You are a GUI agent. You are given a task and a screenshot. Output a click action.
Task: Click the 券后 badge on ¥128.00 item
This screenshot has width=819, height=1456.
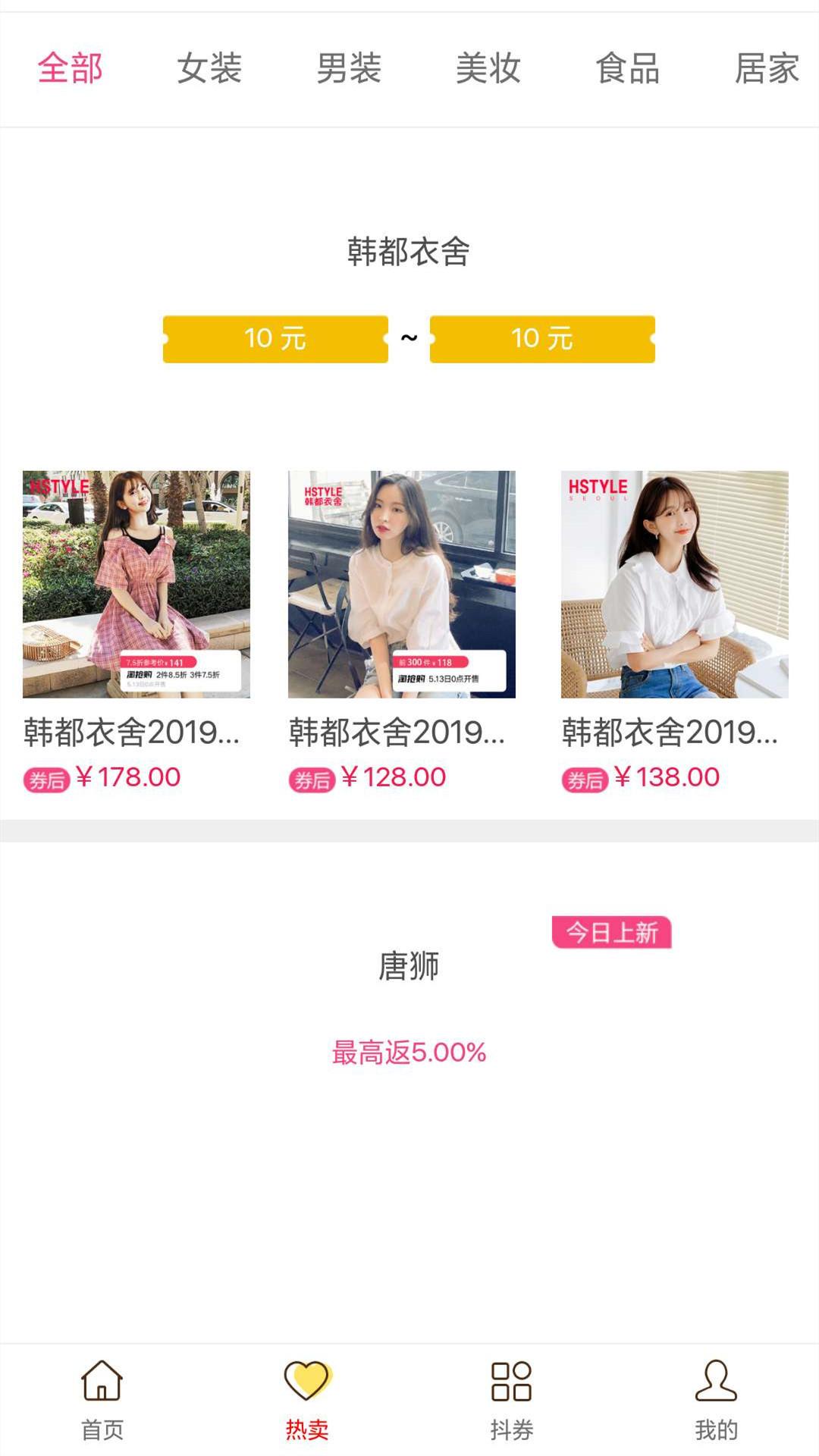(x=312, y=777)
